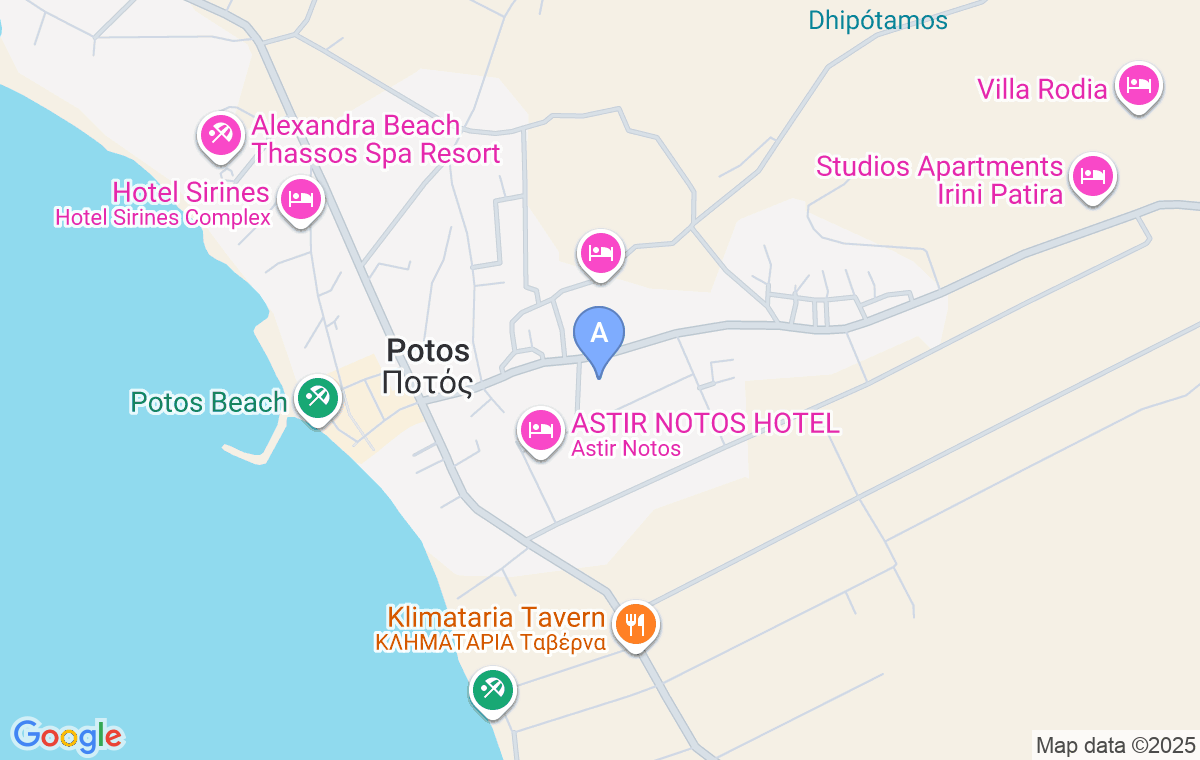1200x760 pixels.
Task: Open the Klimataria Tavern restaurant pin
Action: coord(636,624)
